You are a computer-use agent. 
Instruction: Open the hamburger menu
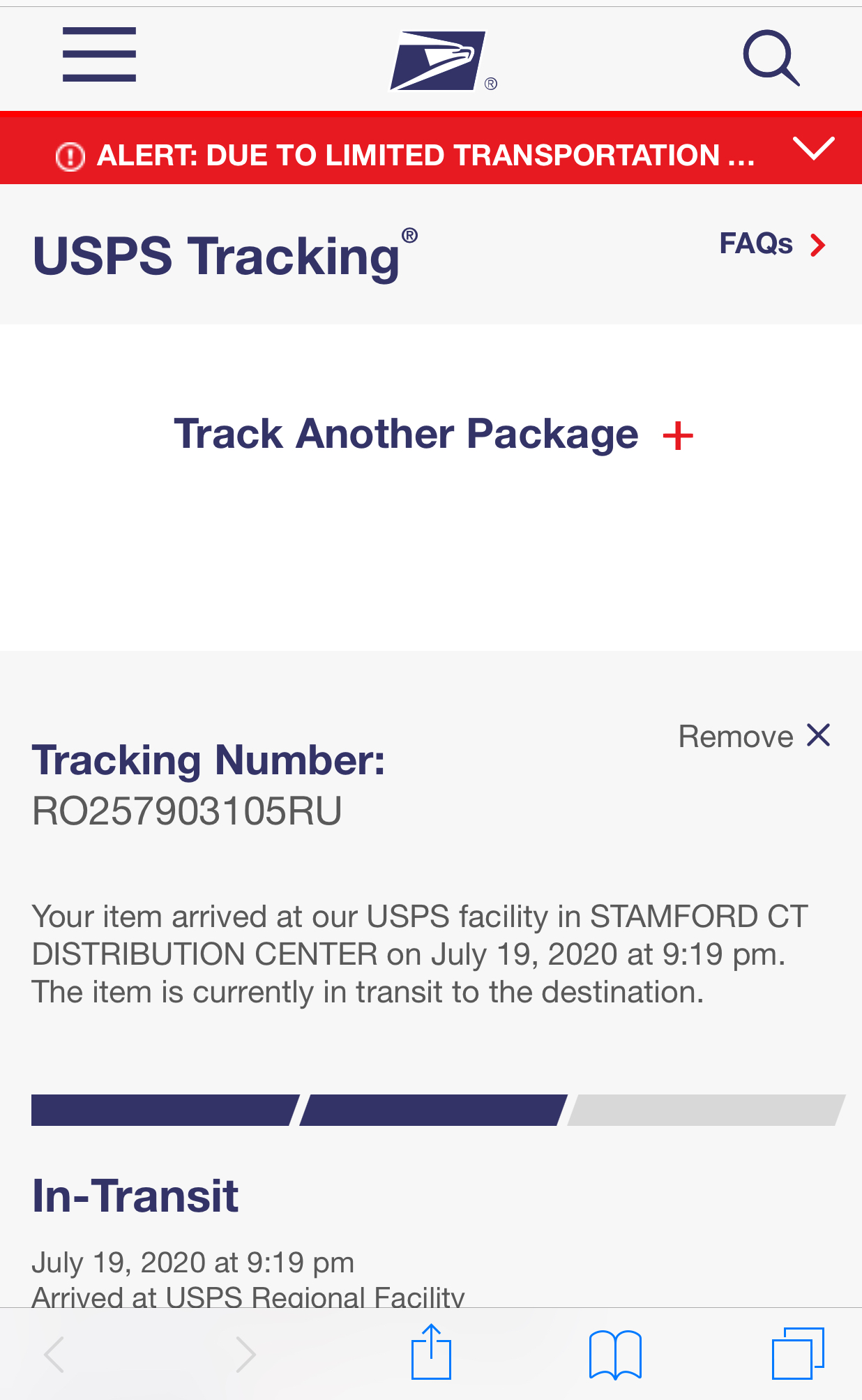tap(99, 54)
